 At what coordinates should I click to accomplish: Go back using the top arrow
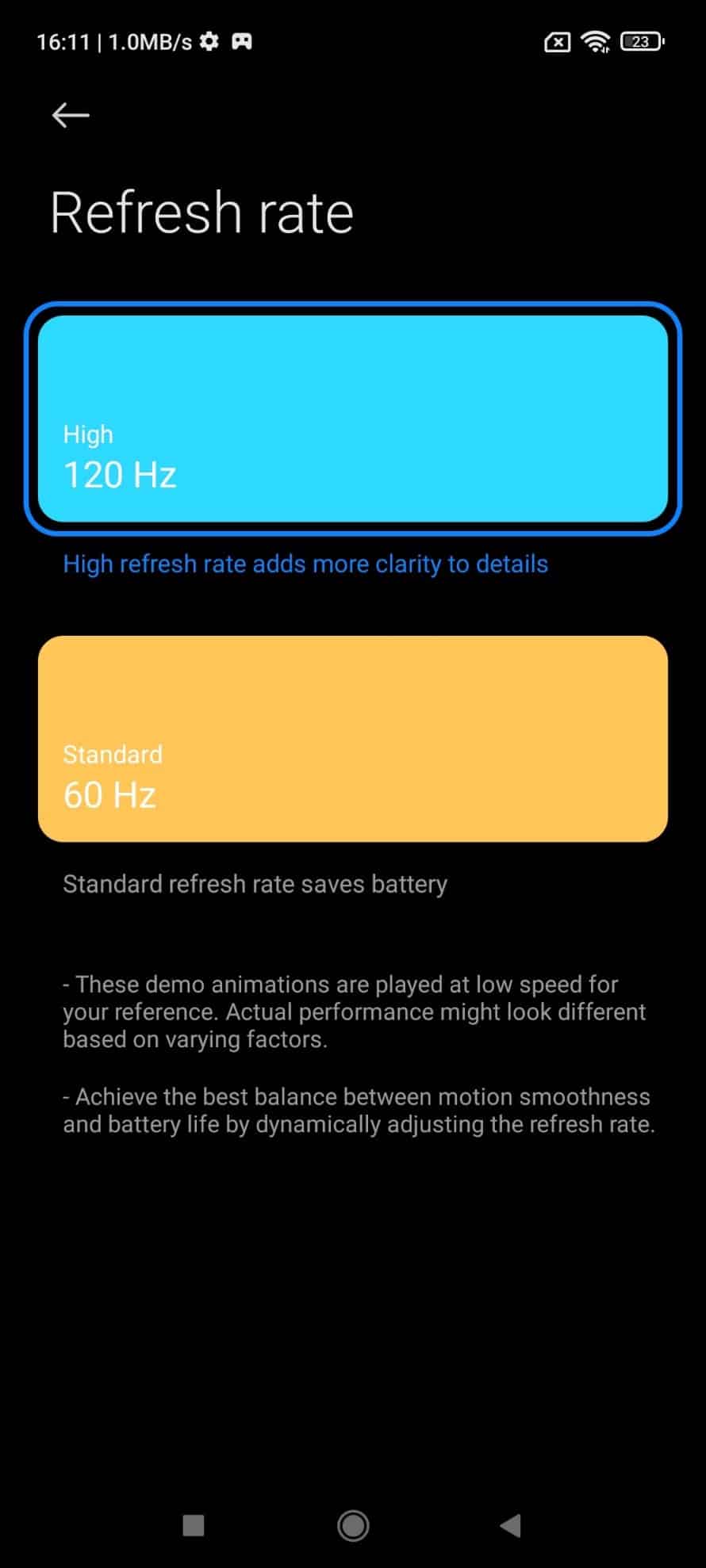click(x=71, y=116)
